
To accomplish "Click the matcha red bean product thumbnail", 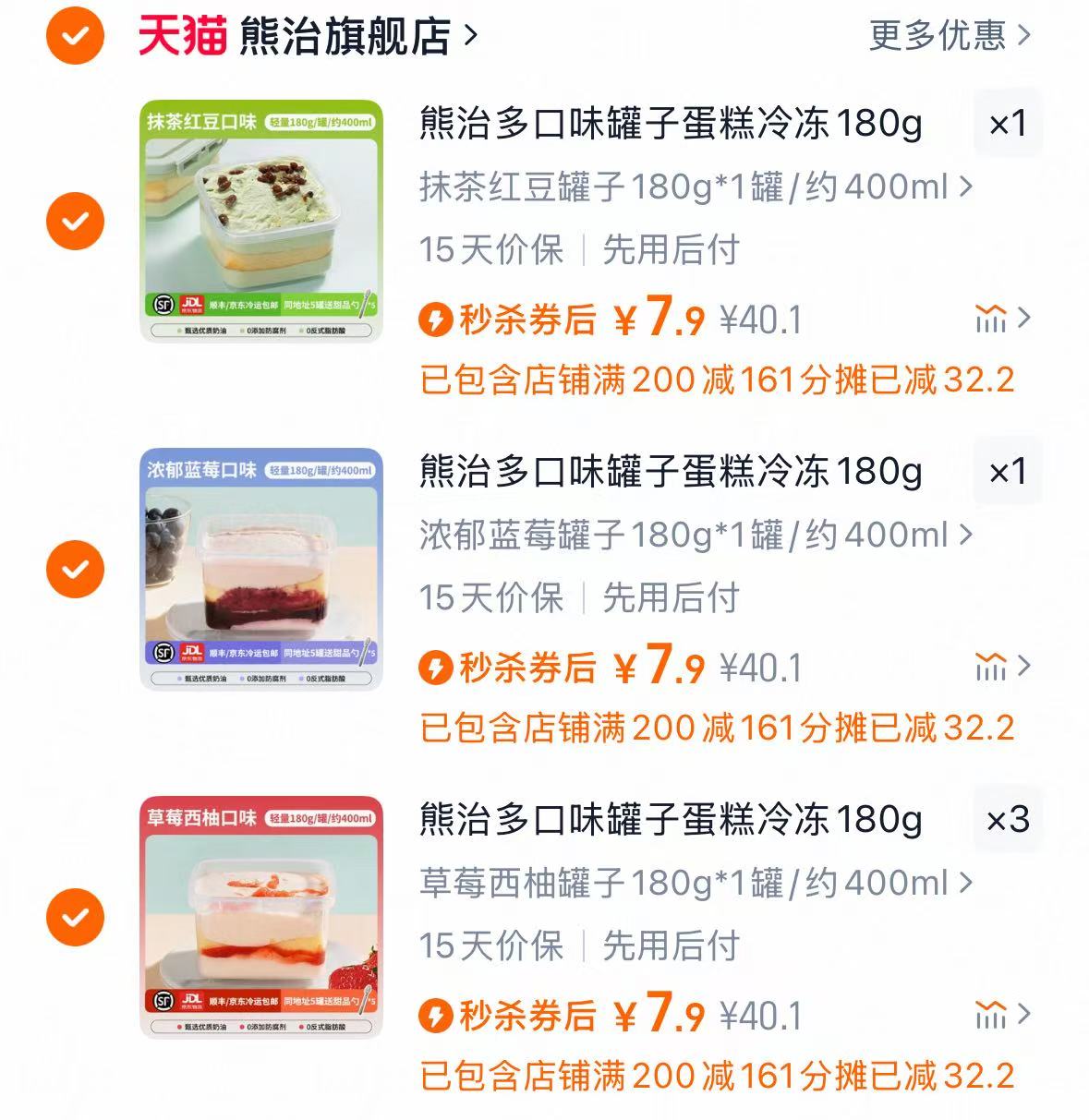I will pyautogui.click(x=265, y=215).
